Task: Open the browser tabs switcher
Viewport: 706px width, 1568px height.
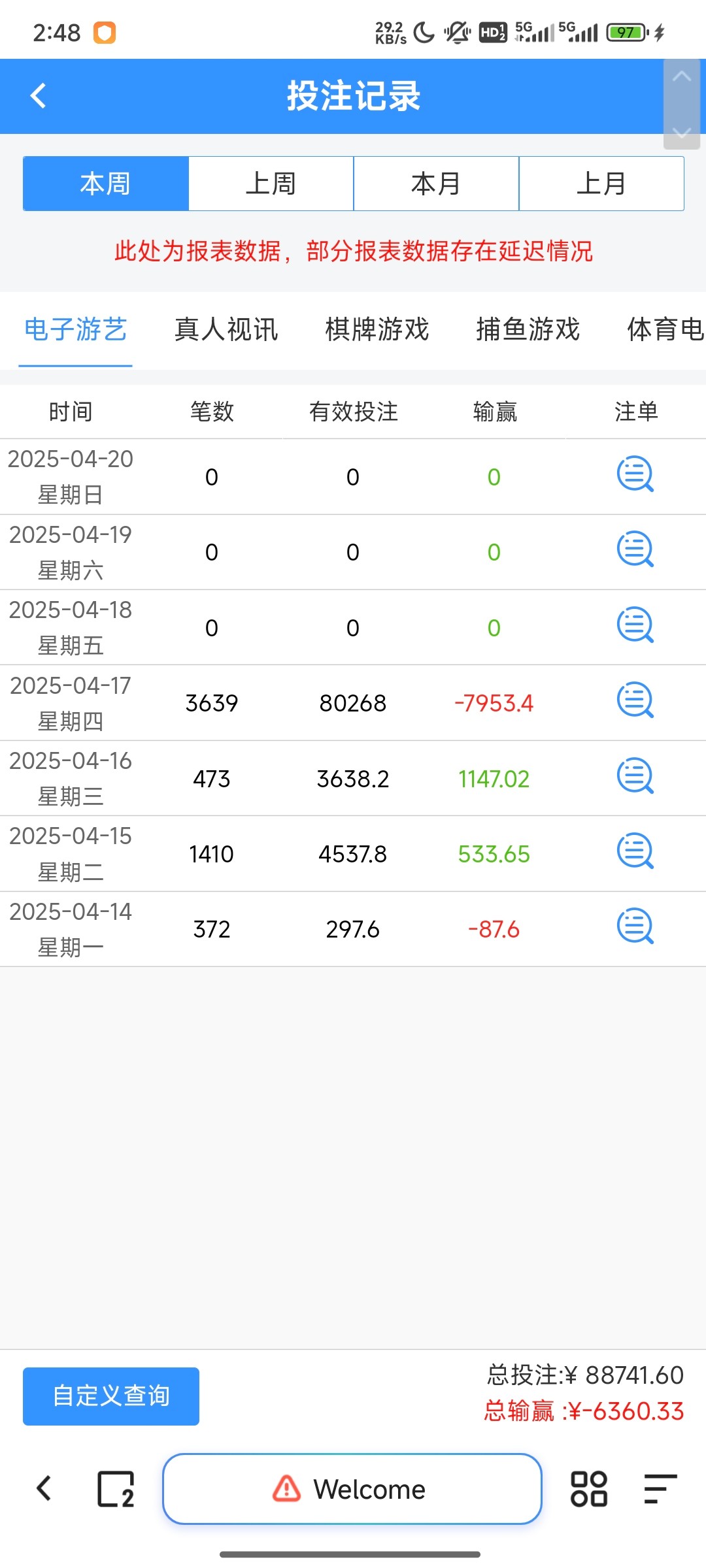Action: [116, 1489]
